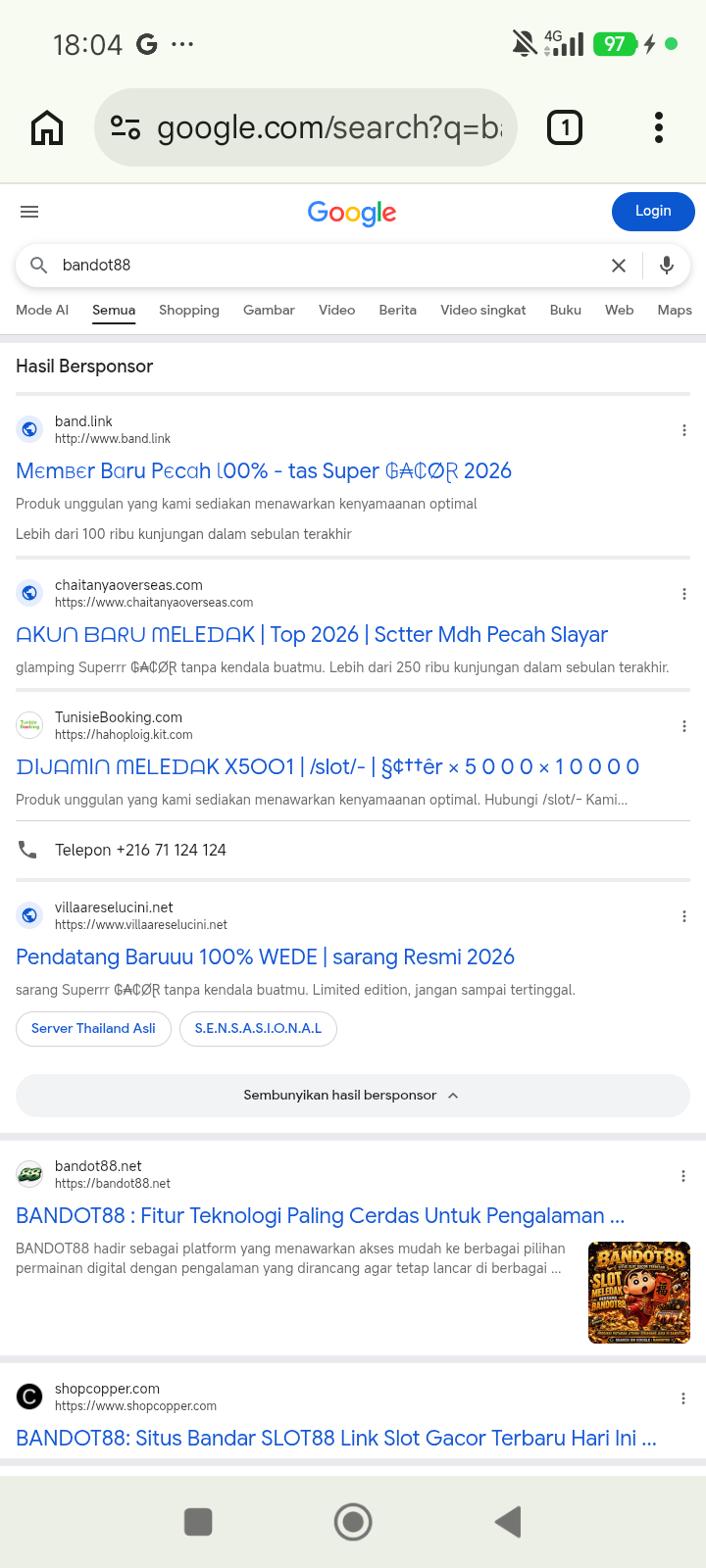The height and width of the screenshot is (1568, 706).
Task: Tap the google.com address bar
Action: point(306,127)
